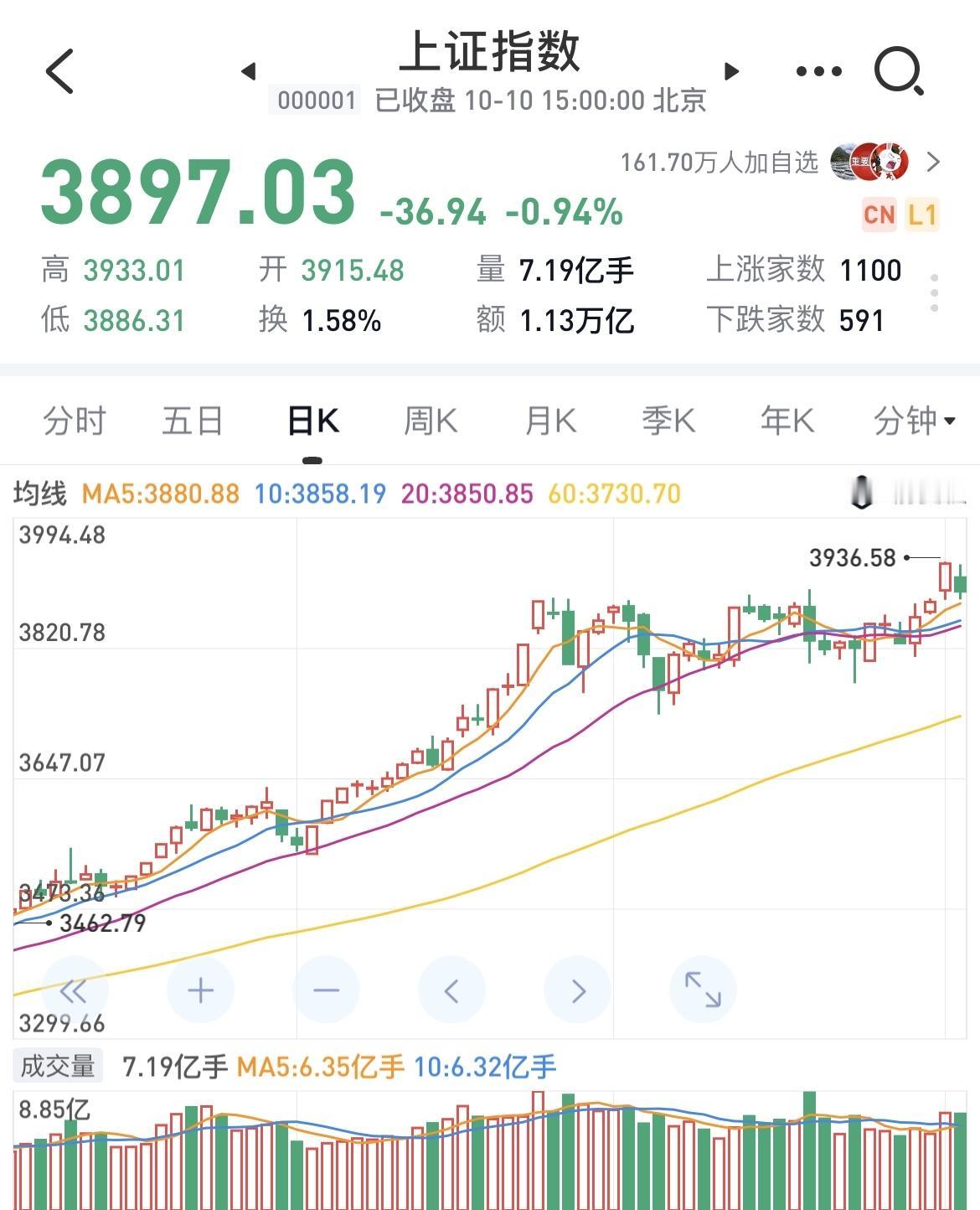This screenshot has height=1210, width=980.
Task: Jump to earliest data with double-left arrows
Action: coord(75,989)
